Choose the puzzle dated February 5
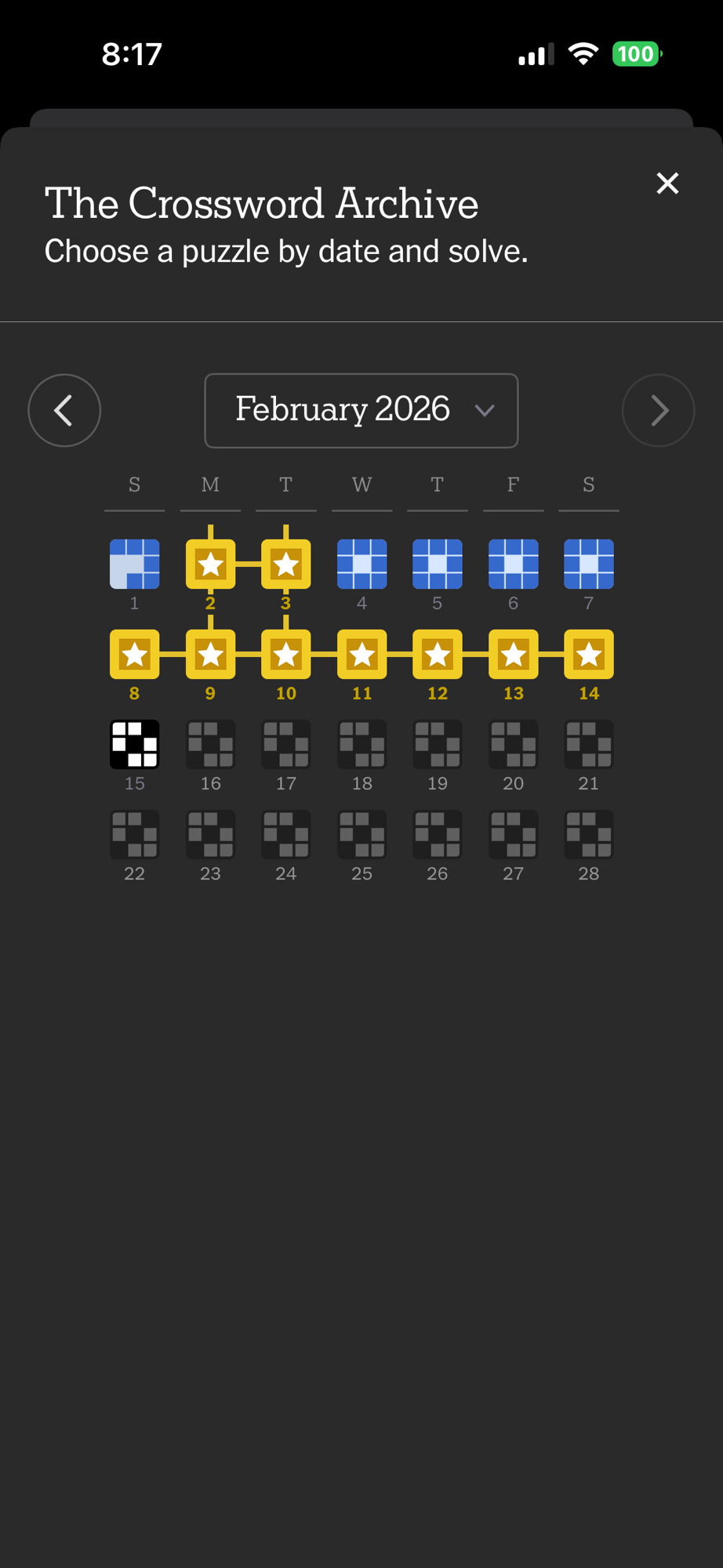This screenshot has width=723, height=1568. 438,564
